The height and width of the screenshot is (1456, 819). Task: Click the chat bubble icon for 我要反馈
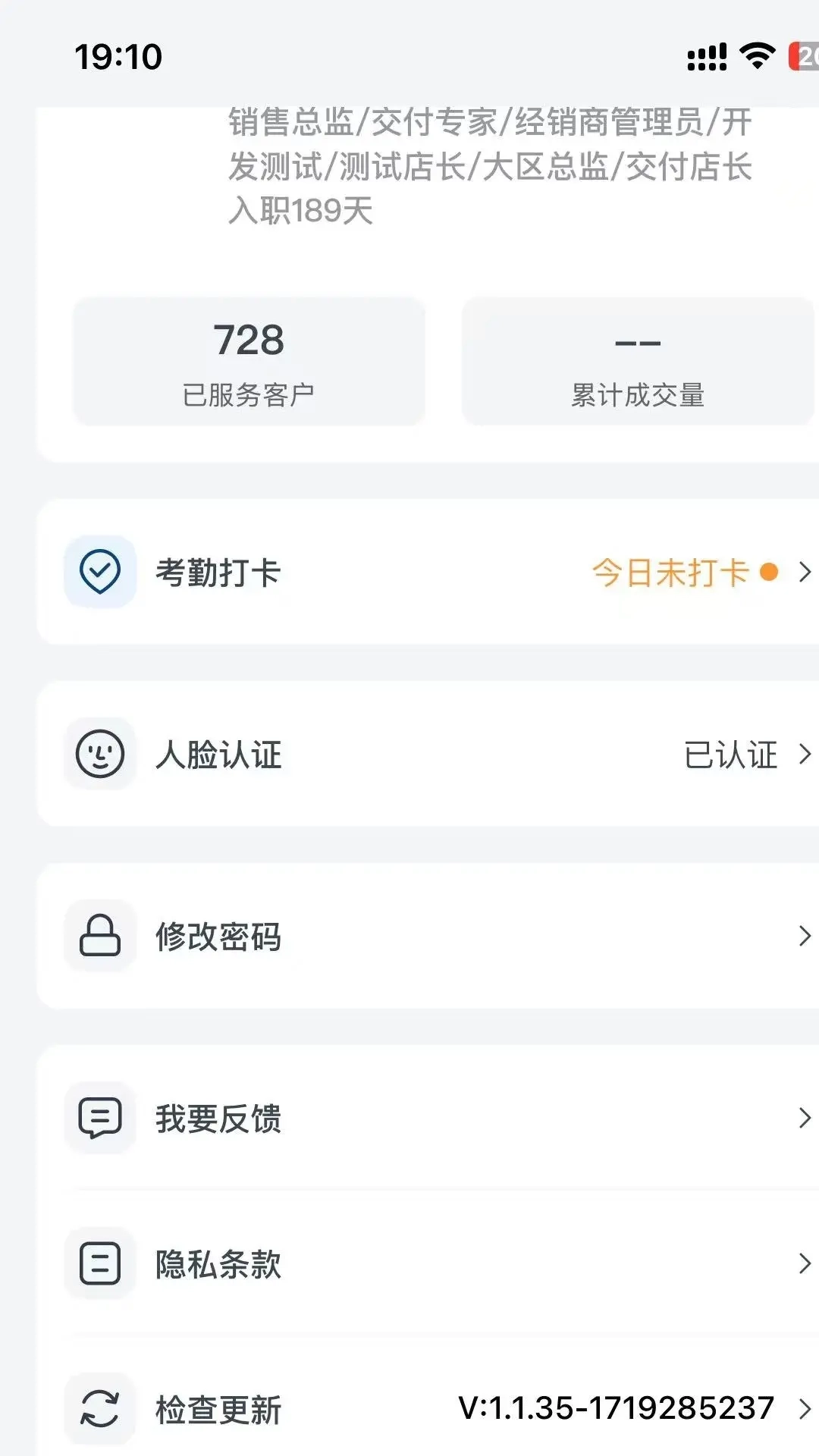click(x=99, y=1117)
